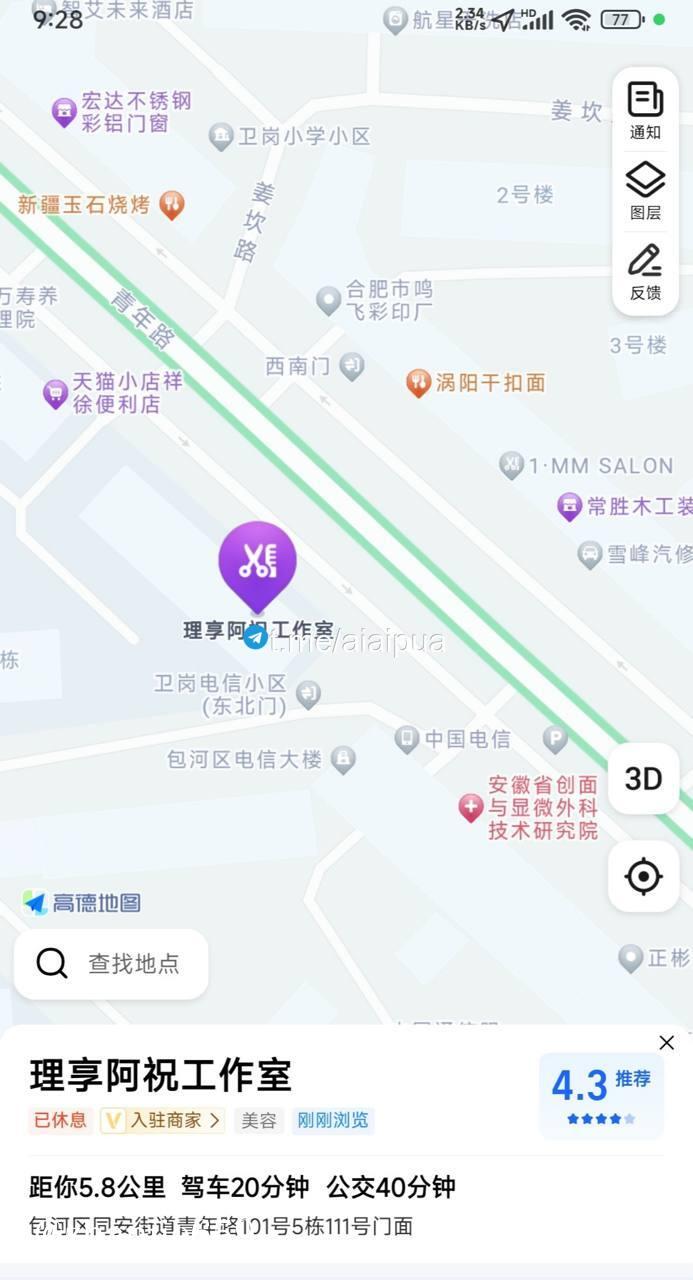The height and width of the screenshot is (1280, 693).
Task: Open the 图层 map layers option
Action: [x=645, y=190]
